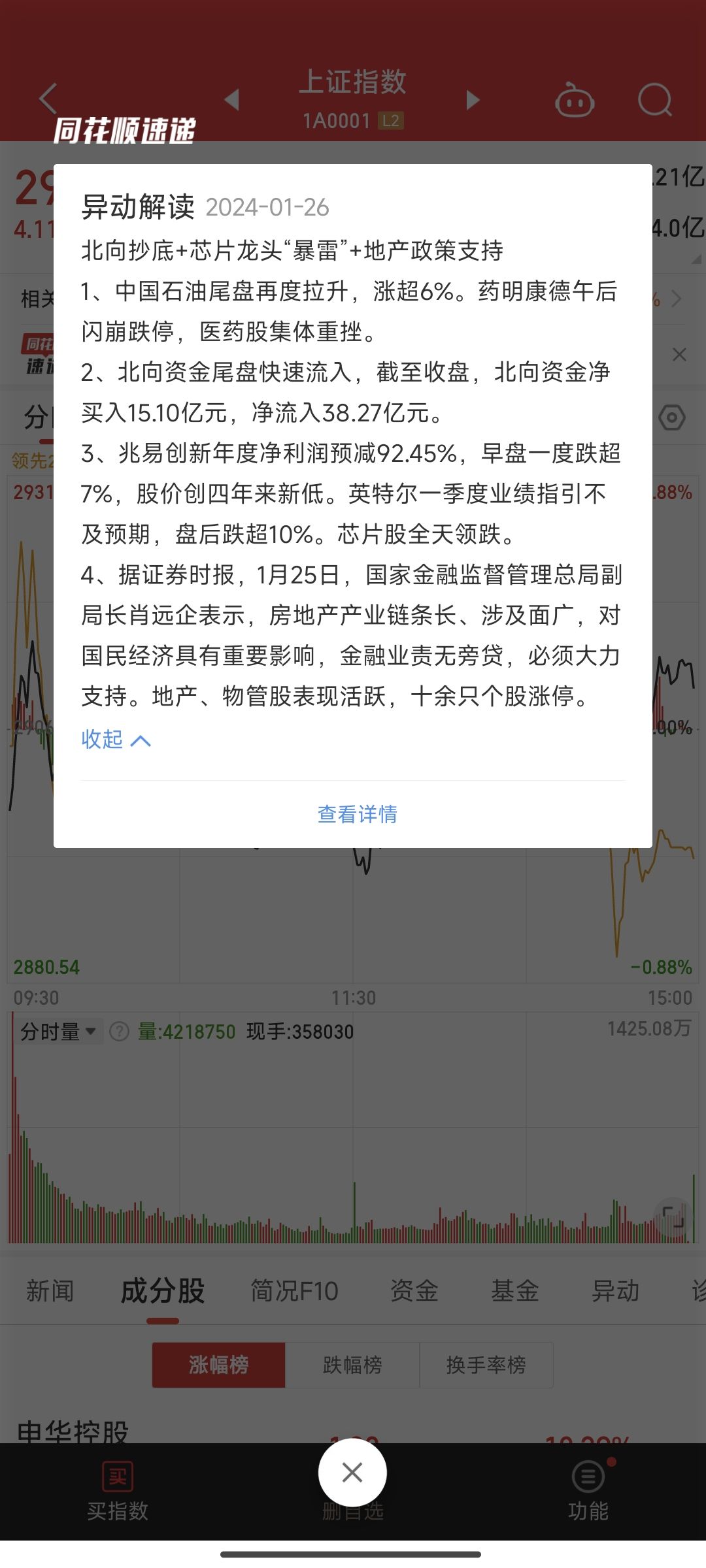Open 查看详情 link
The width and height of the screenshot is (706, 1568).
pos(357,814)
